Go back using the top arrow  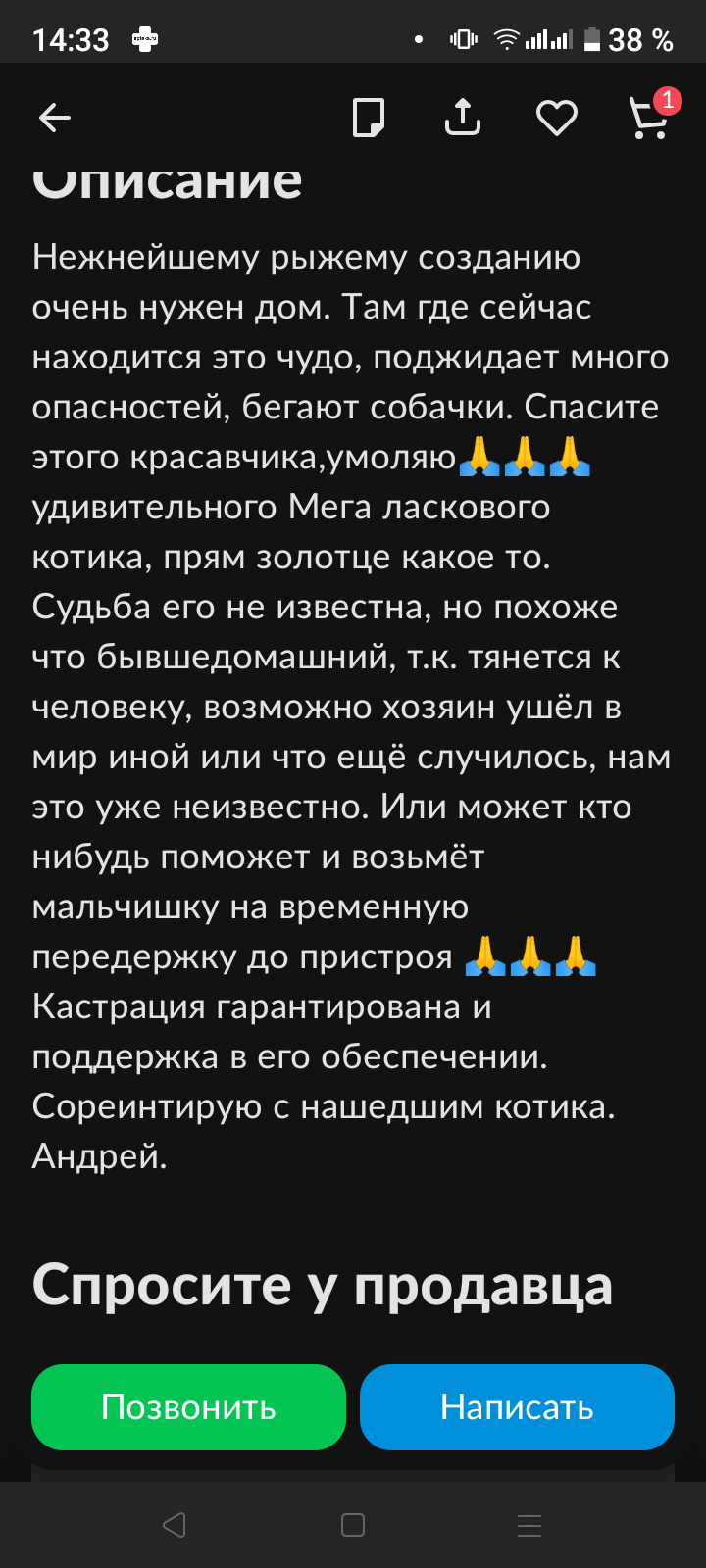[55, 119]
